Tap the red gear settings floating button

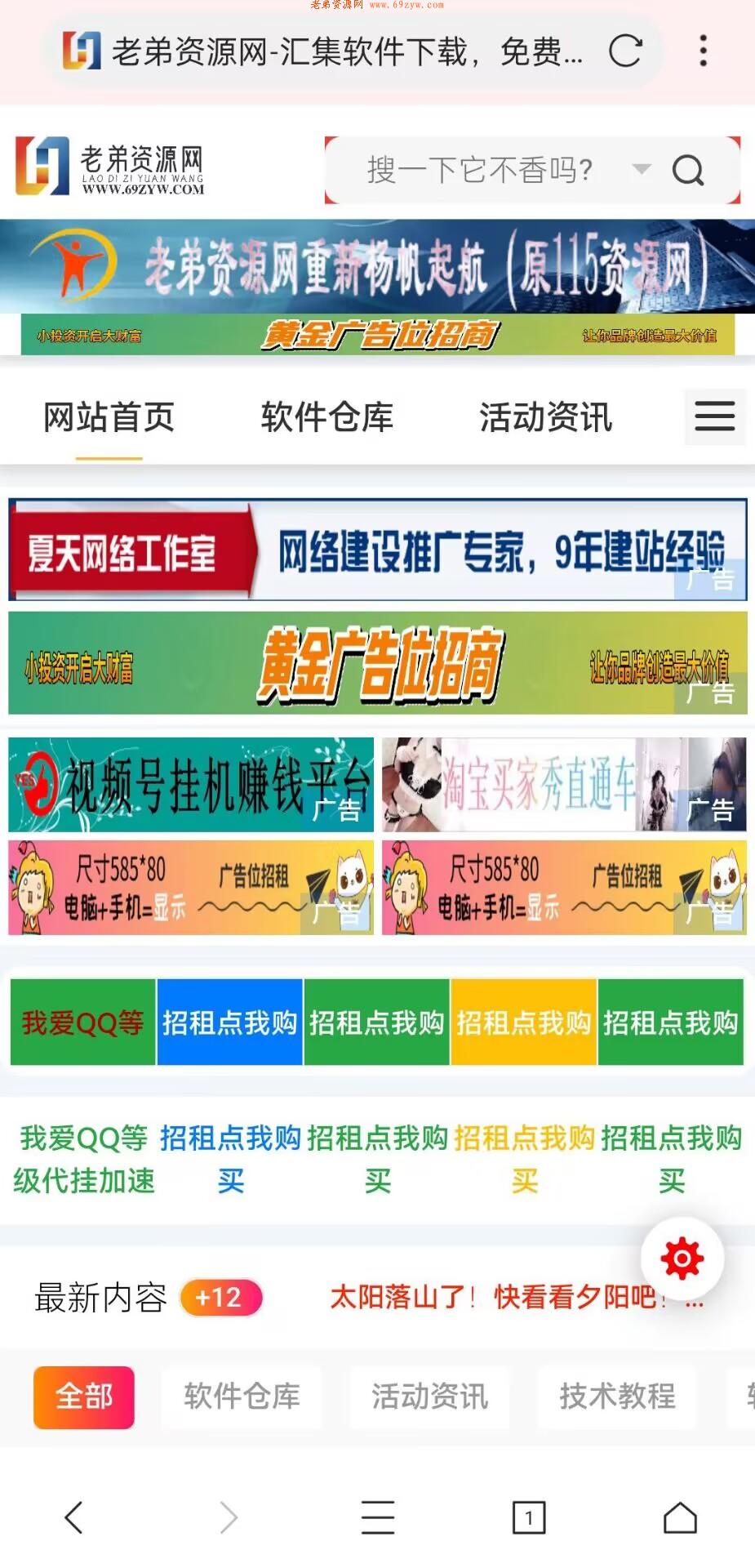click(x=682, y=1258)
